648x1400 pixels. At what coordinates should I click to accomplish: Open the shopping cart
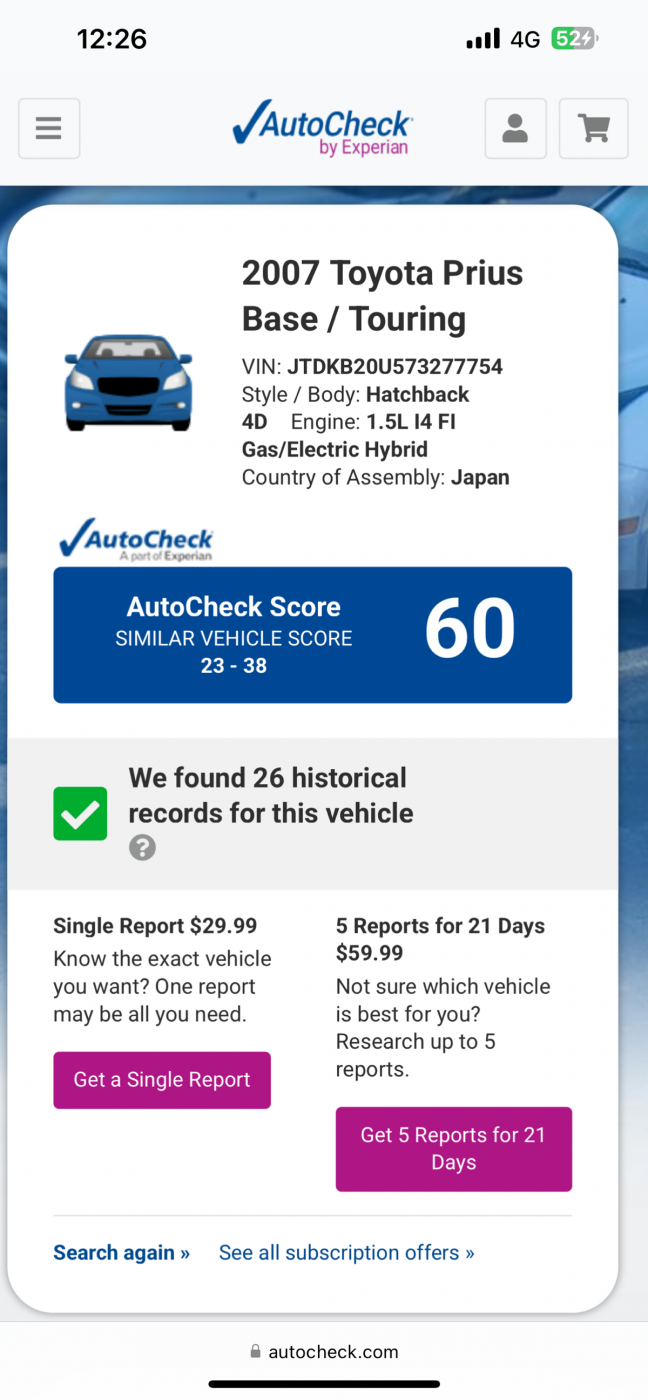[x=594, y=128]
